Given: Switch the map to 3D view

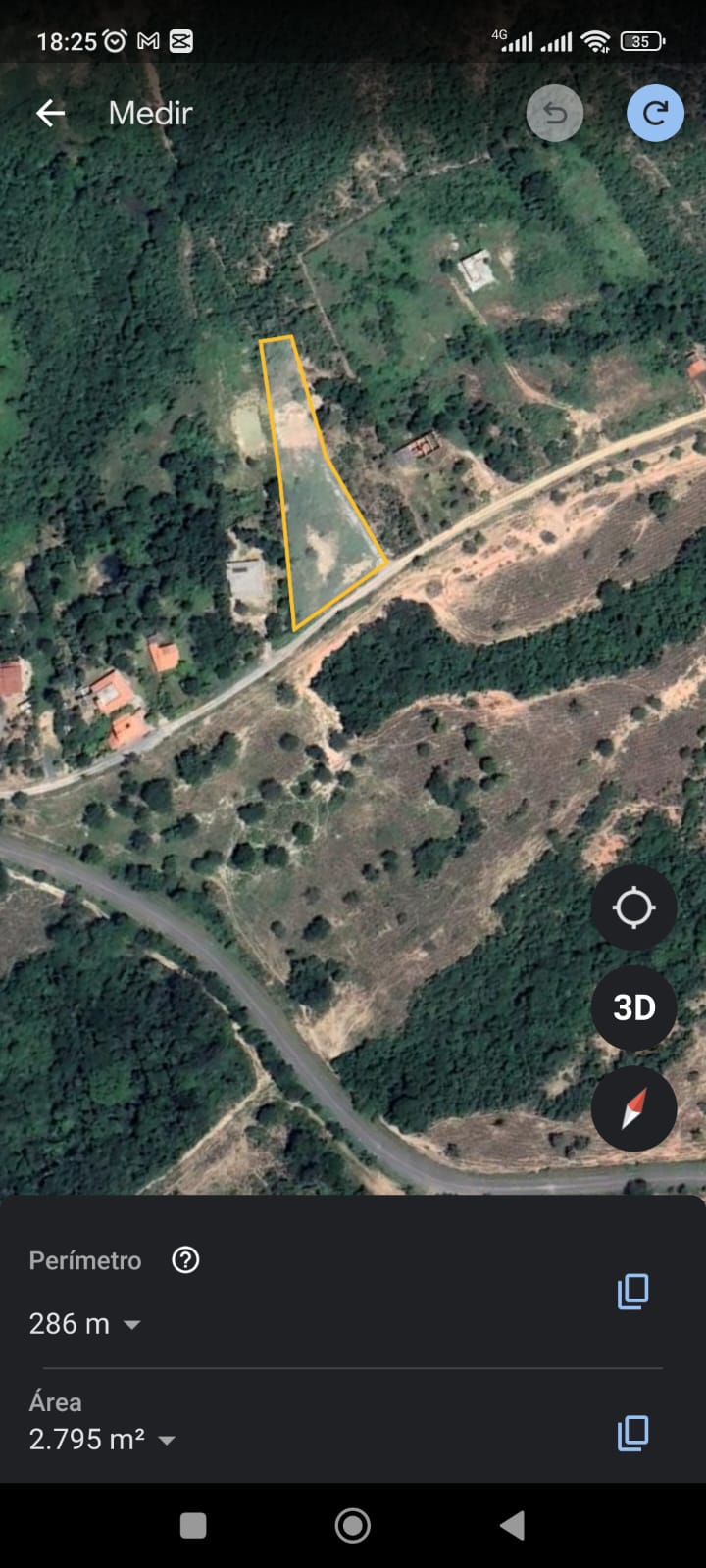Looking at the screenshot, I should (x=633, y=1007).
